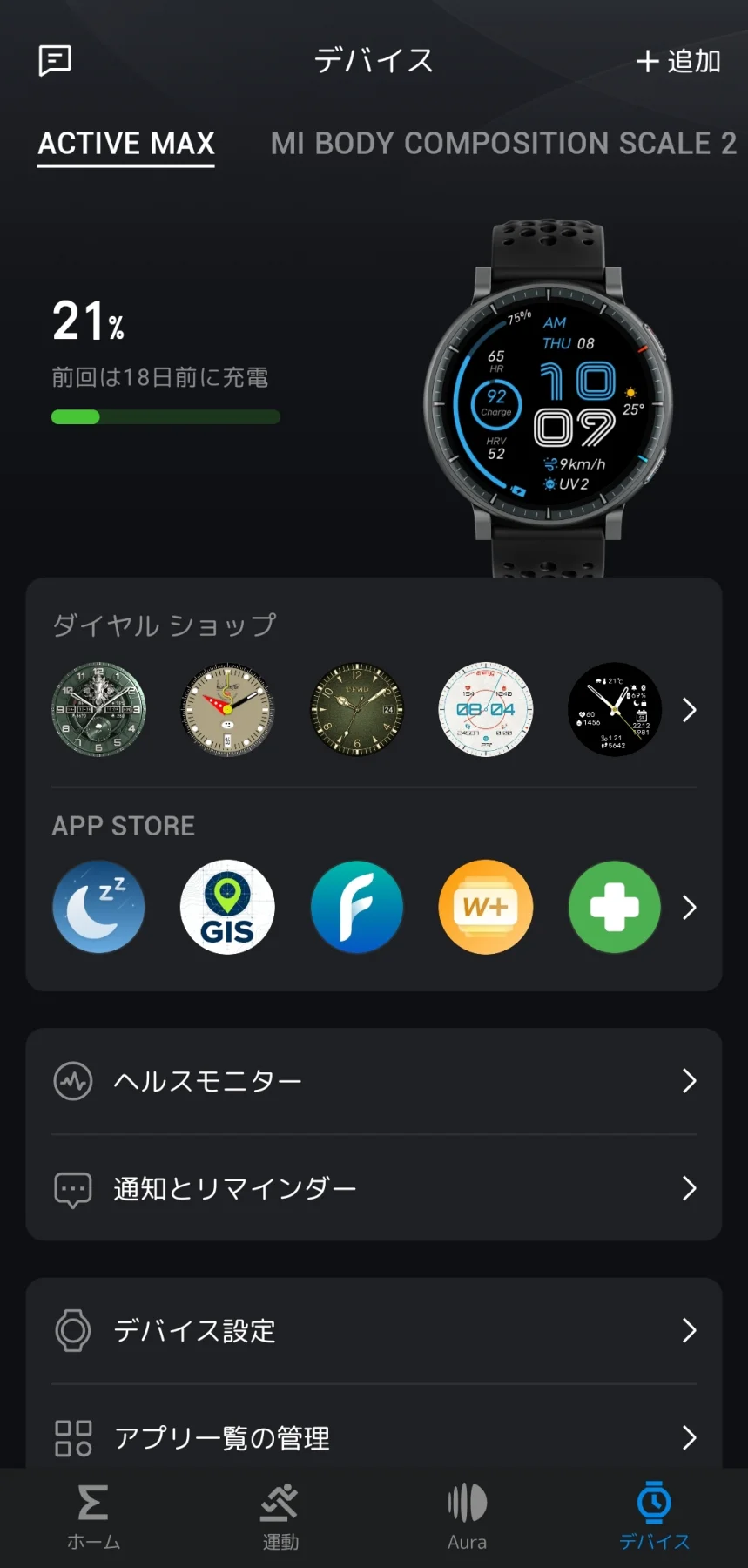Open the sleep moon app

(x=98, y=907)
